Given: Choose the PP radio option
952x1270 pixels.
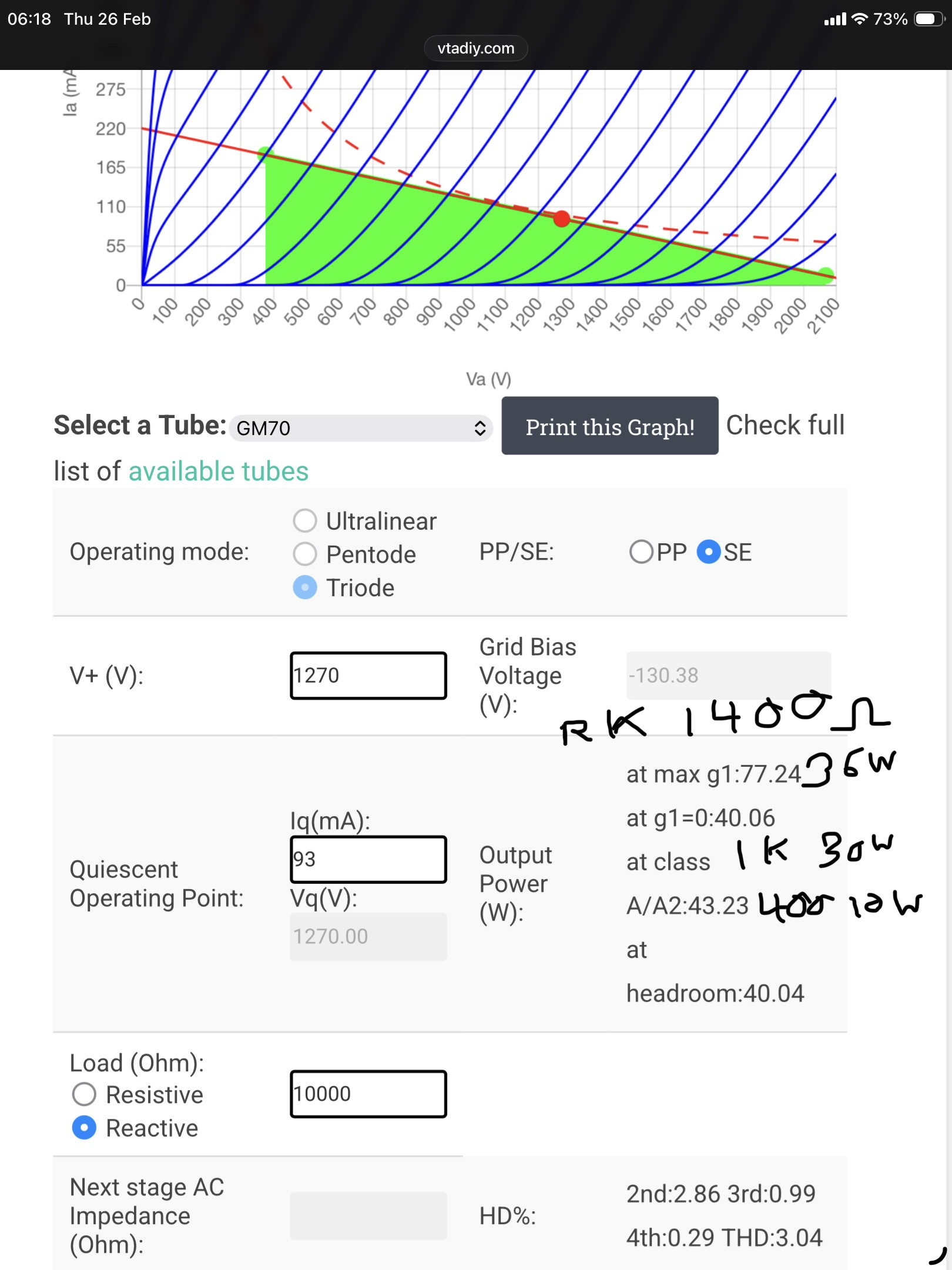Looking at the screenshot, I should click(641, 552).
